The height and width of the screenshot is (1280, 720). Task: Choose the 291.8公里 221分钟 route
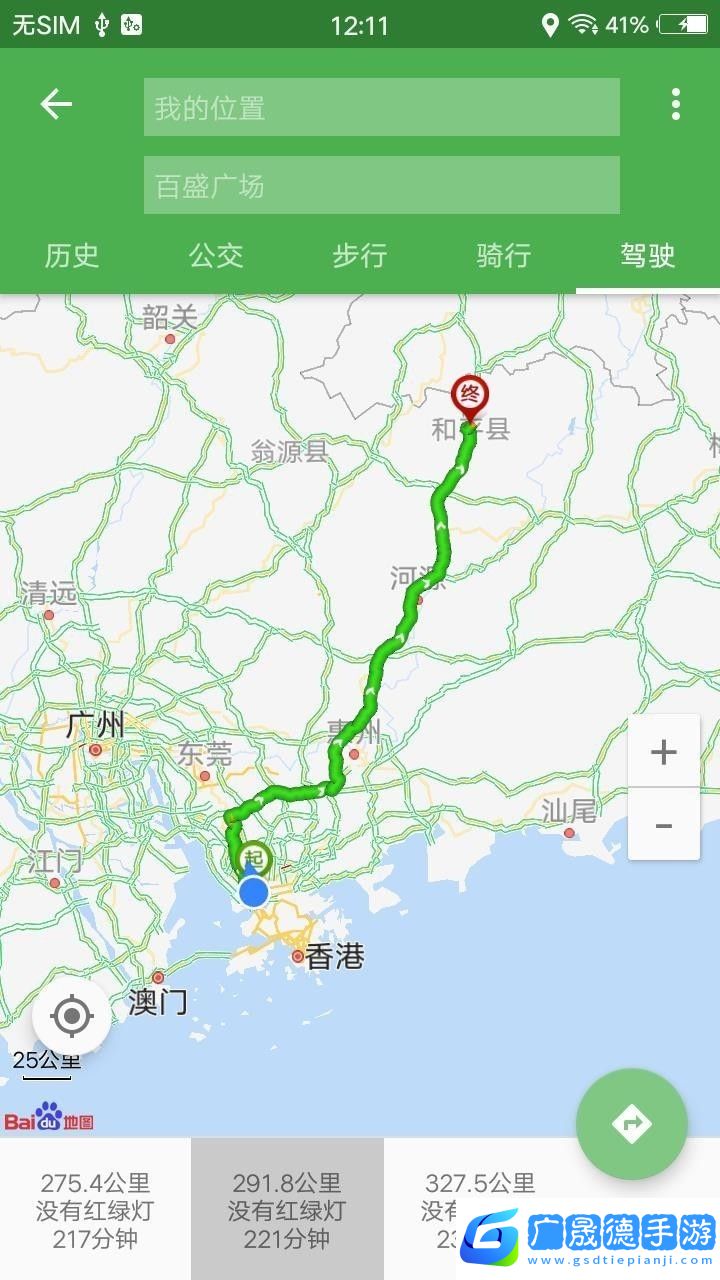287,1210
